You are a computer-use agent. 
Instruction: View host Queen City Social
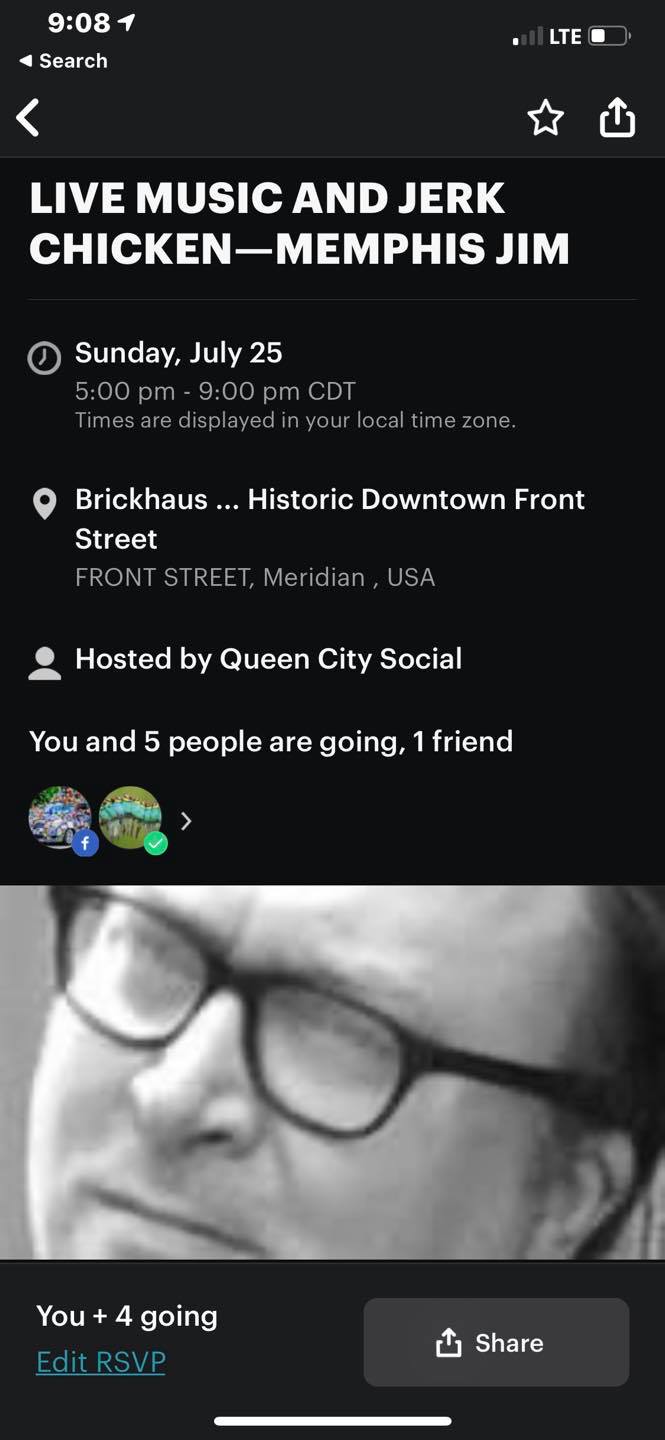pyautogui.click(x=268, y=659)
